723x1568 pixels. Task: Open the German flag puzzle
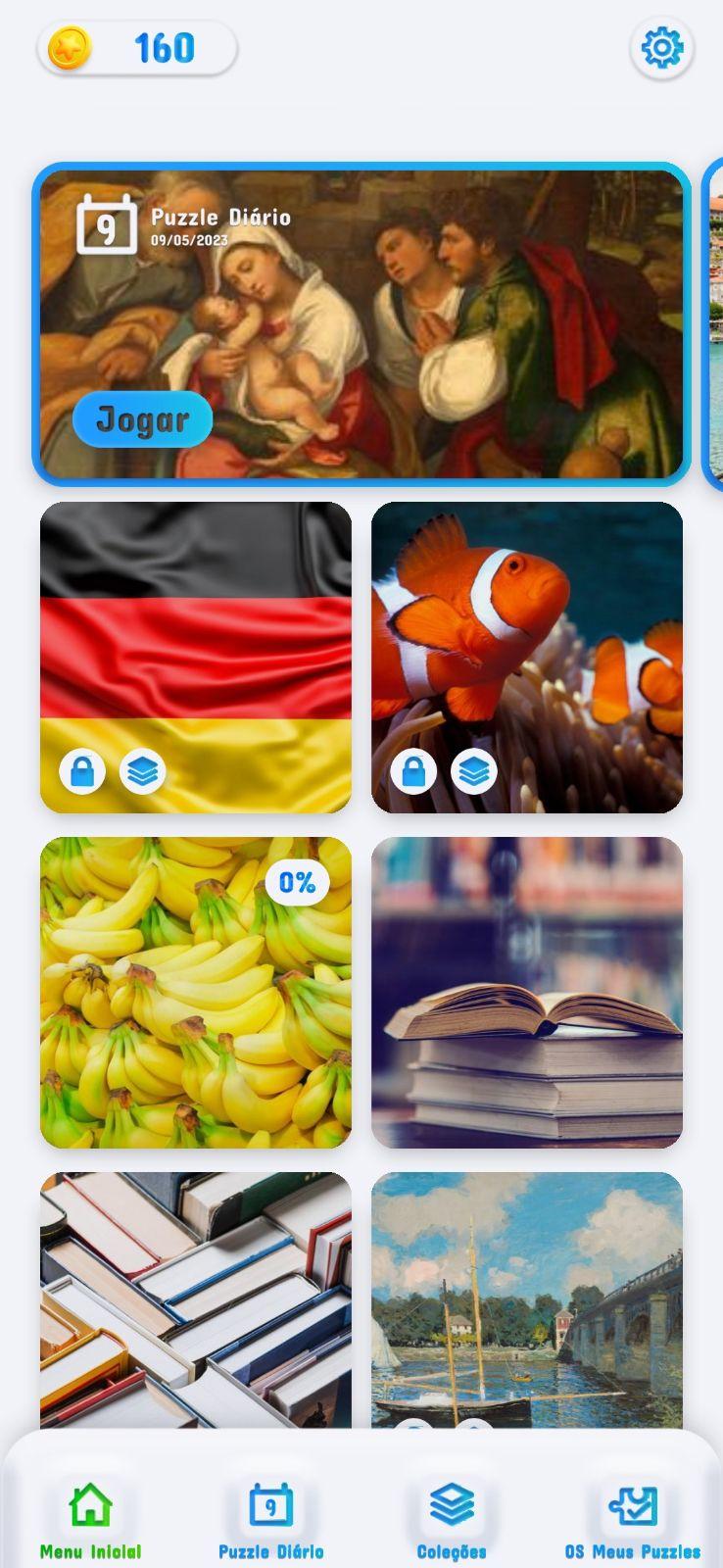(x=196, y=658)
